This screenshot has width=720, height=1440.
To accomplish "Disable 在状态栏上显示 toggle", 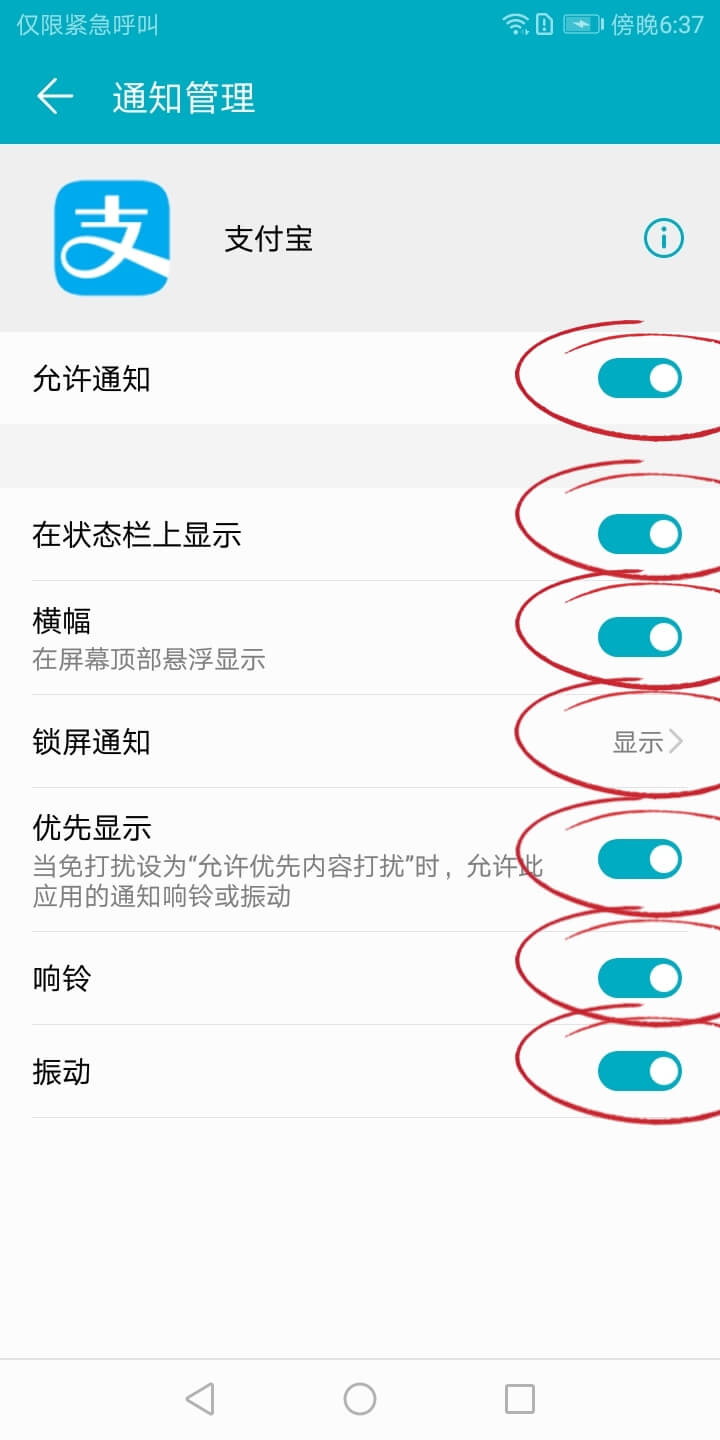I will pyautogui.click(x=639, y=534).
